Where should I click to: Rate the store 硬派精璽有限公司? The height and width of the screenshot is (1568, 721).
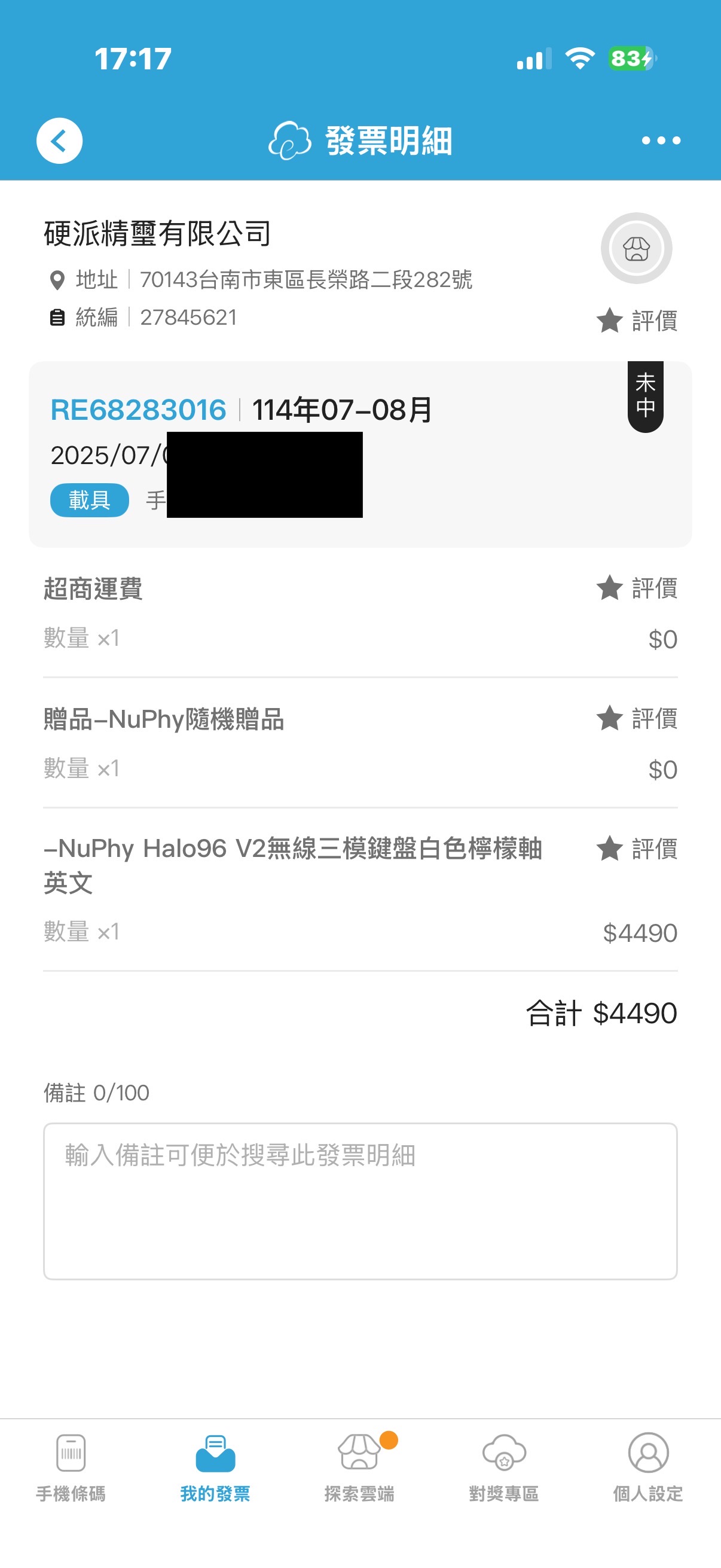click(637, 321)
